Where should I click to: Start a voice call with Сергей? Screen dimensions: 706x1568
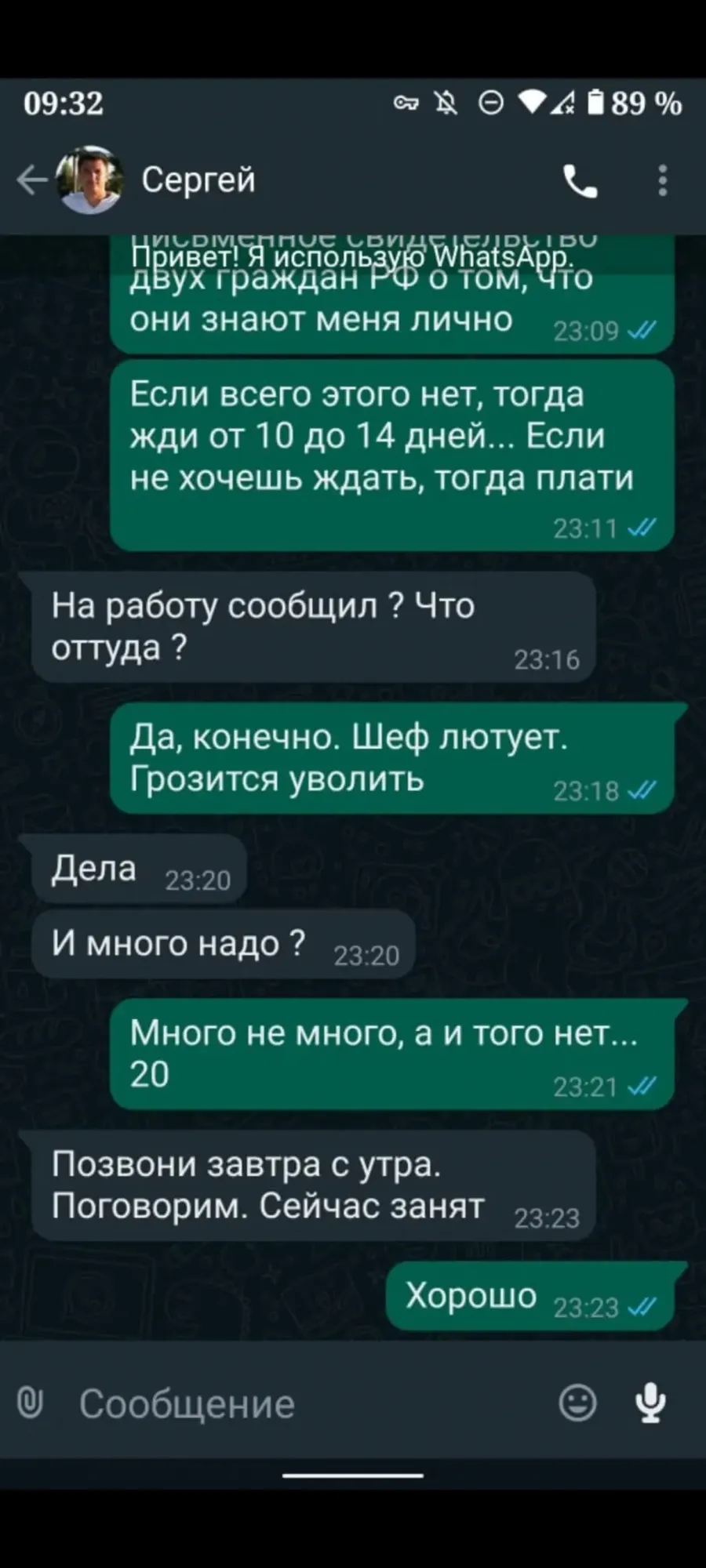[x=580, y=181]
